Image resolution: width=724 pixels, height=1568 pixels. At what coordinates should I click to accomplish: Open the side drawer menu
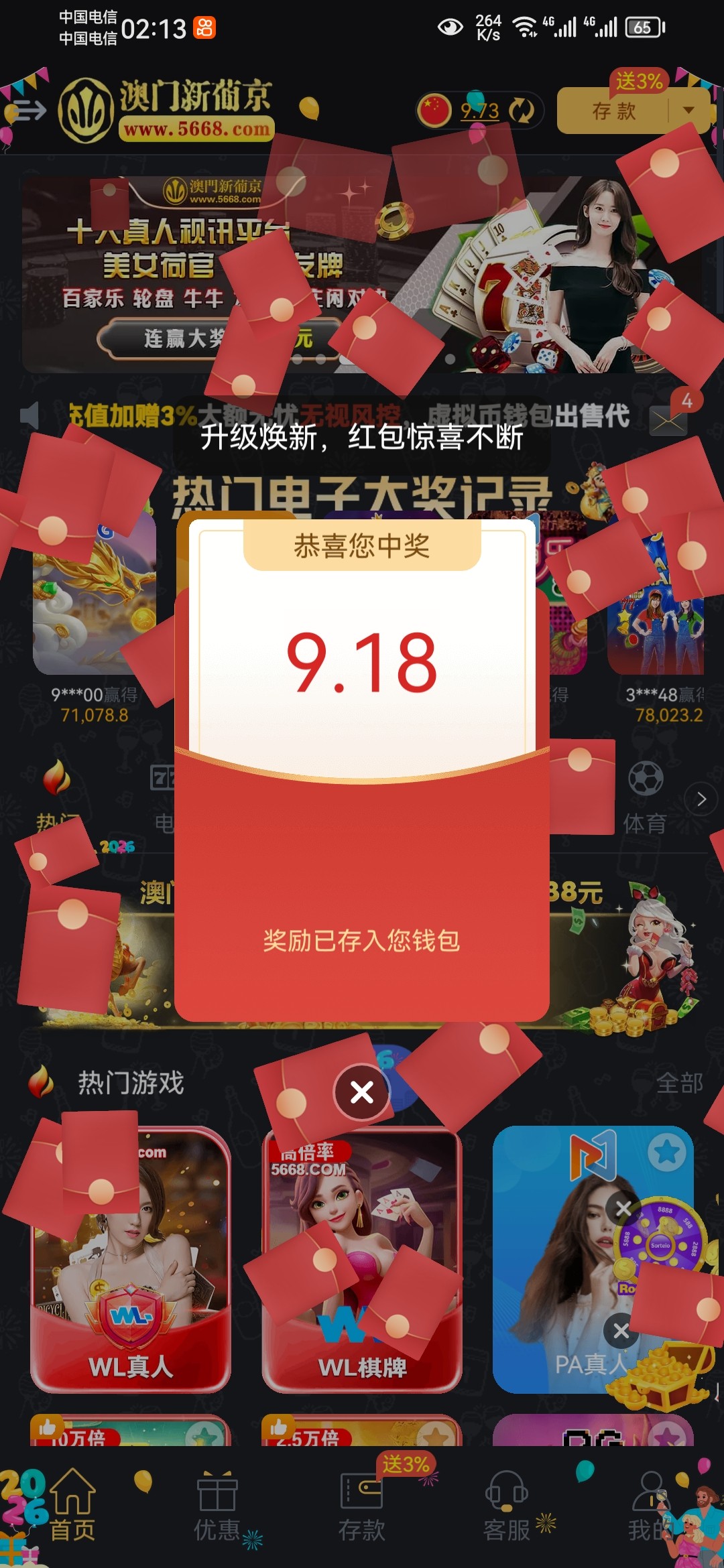click(27, 110)
